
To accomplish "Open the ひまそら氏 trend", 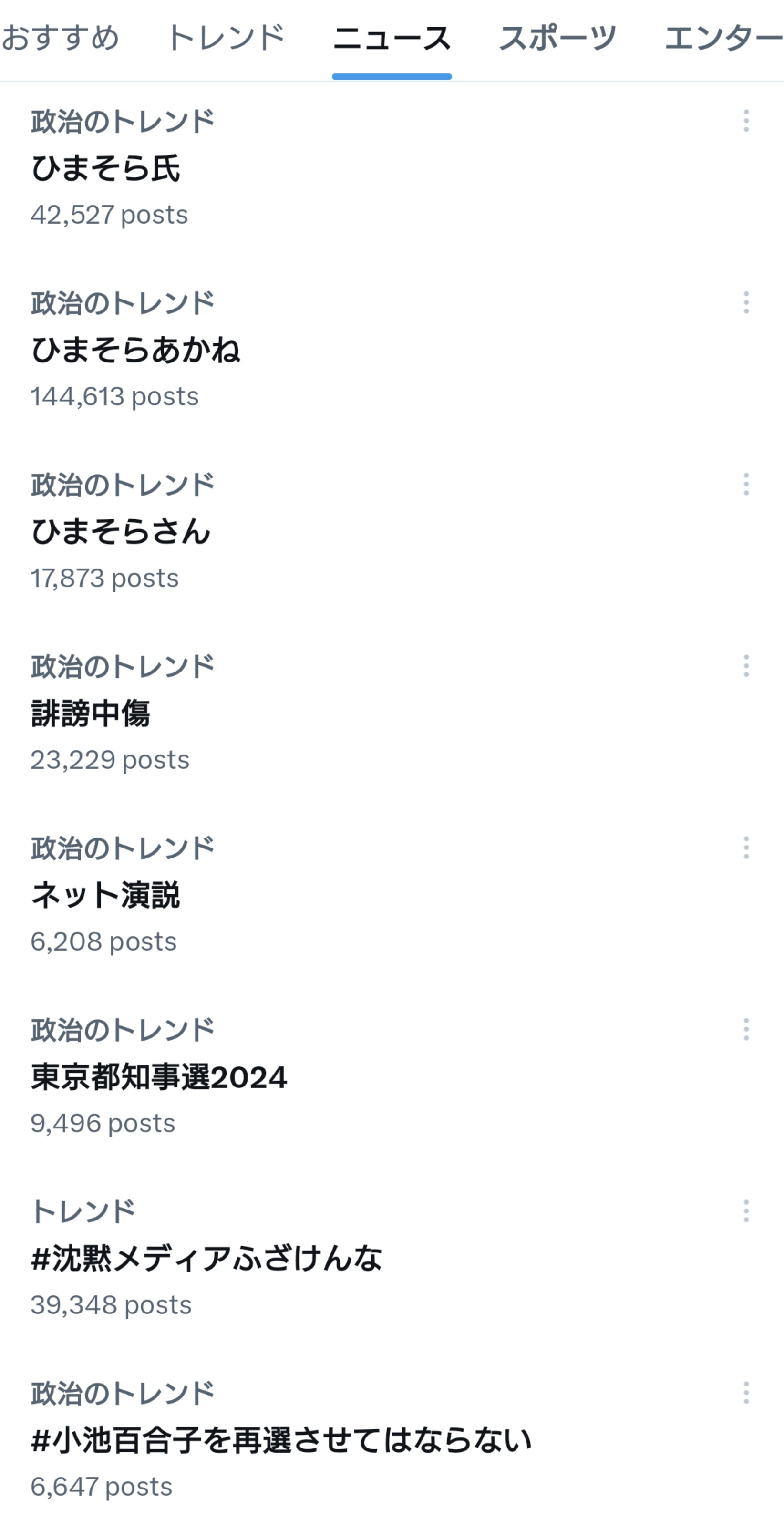I will pos(392,168).
